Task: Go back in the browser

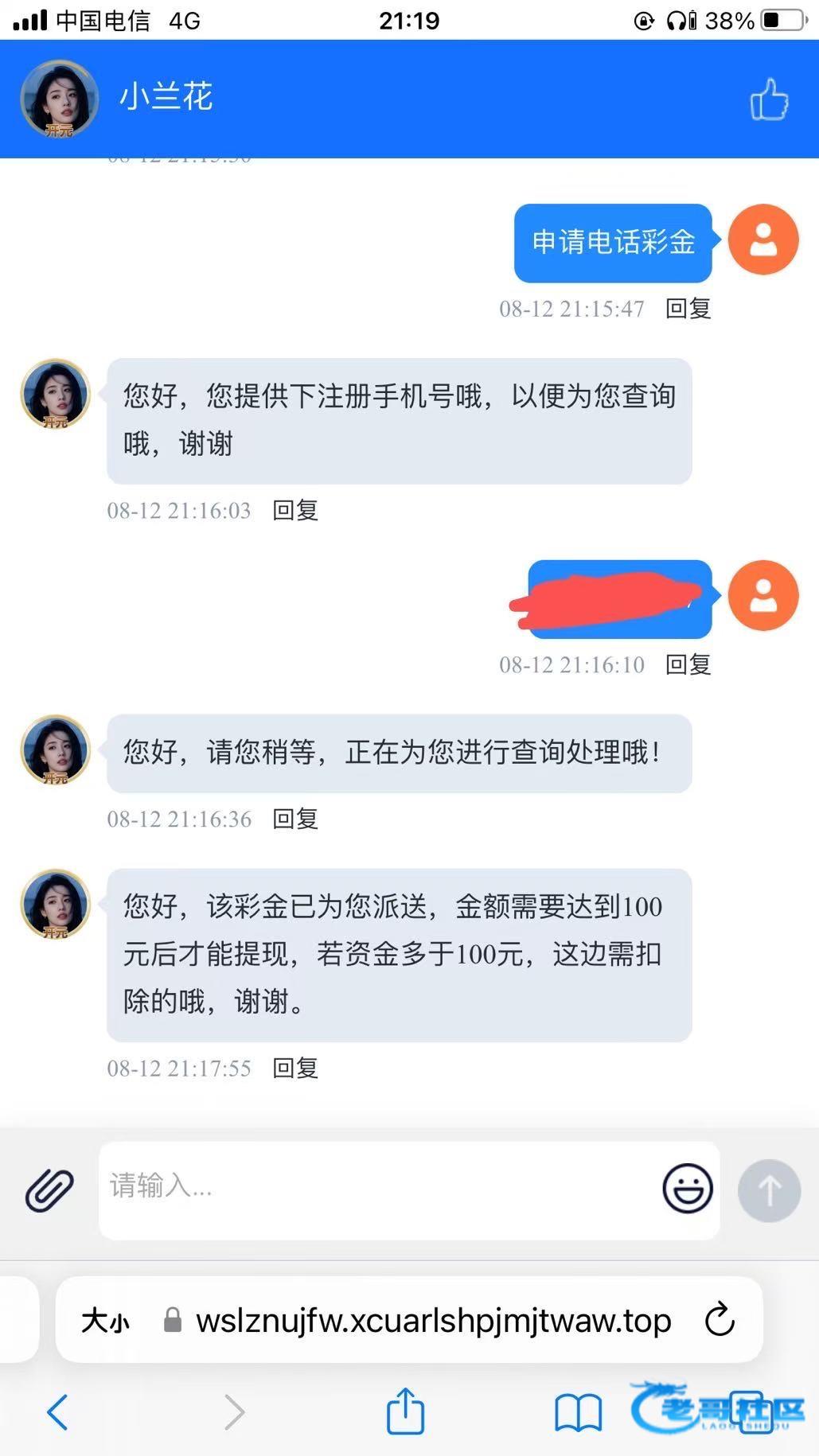Action: 57,1412
